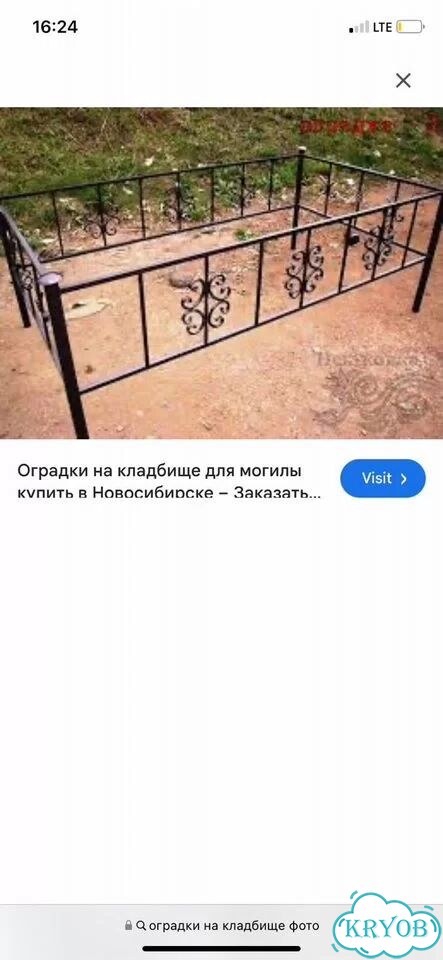Open the Оградки на кладбище page title link

pyautogui.click(x=169, y=481)
